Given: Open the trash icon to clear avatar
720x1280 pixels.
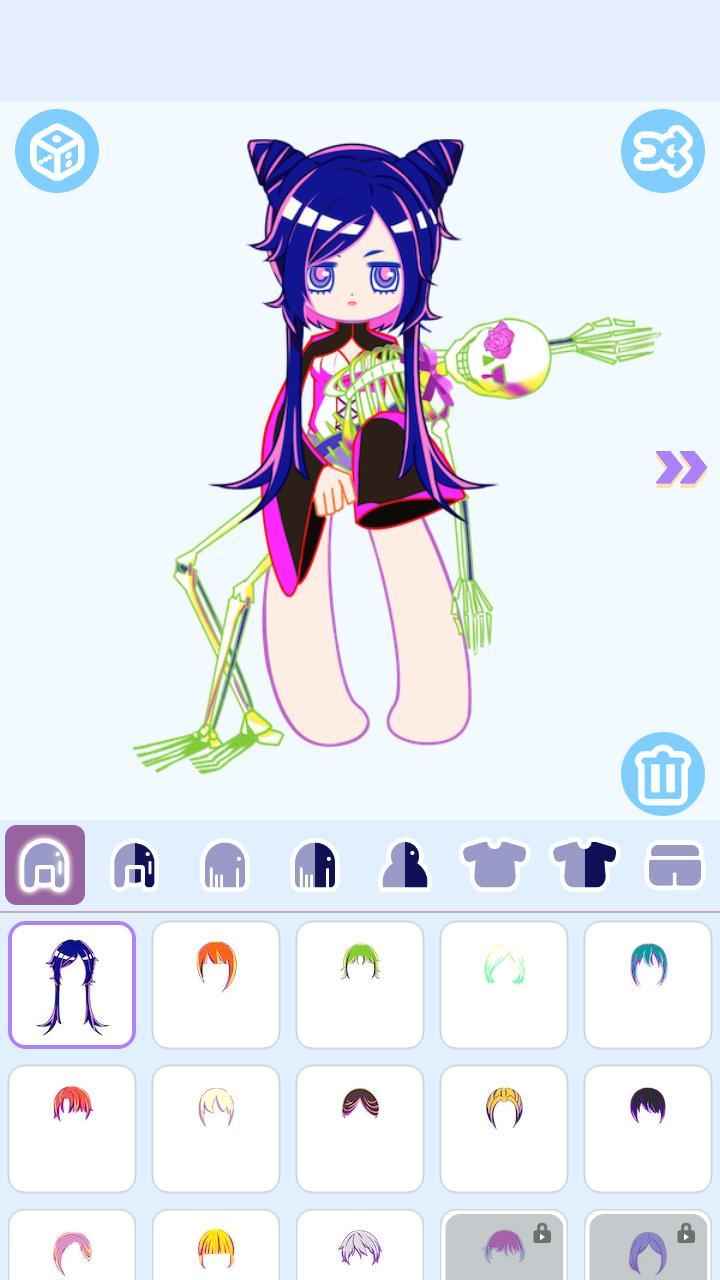Looking at the screenshot, I should (660, 774).
